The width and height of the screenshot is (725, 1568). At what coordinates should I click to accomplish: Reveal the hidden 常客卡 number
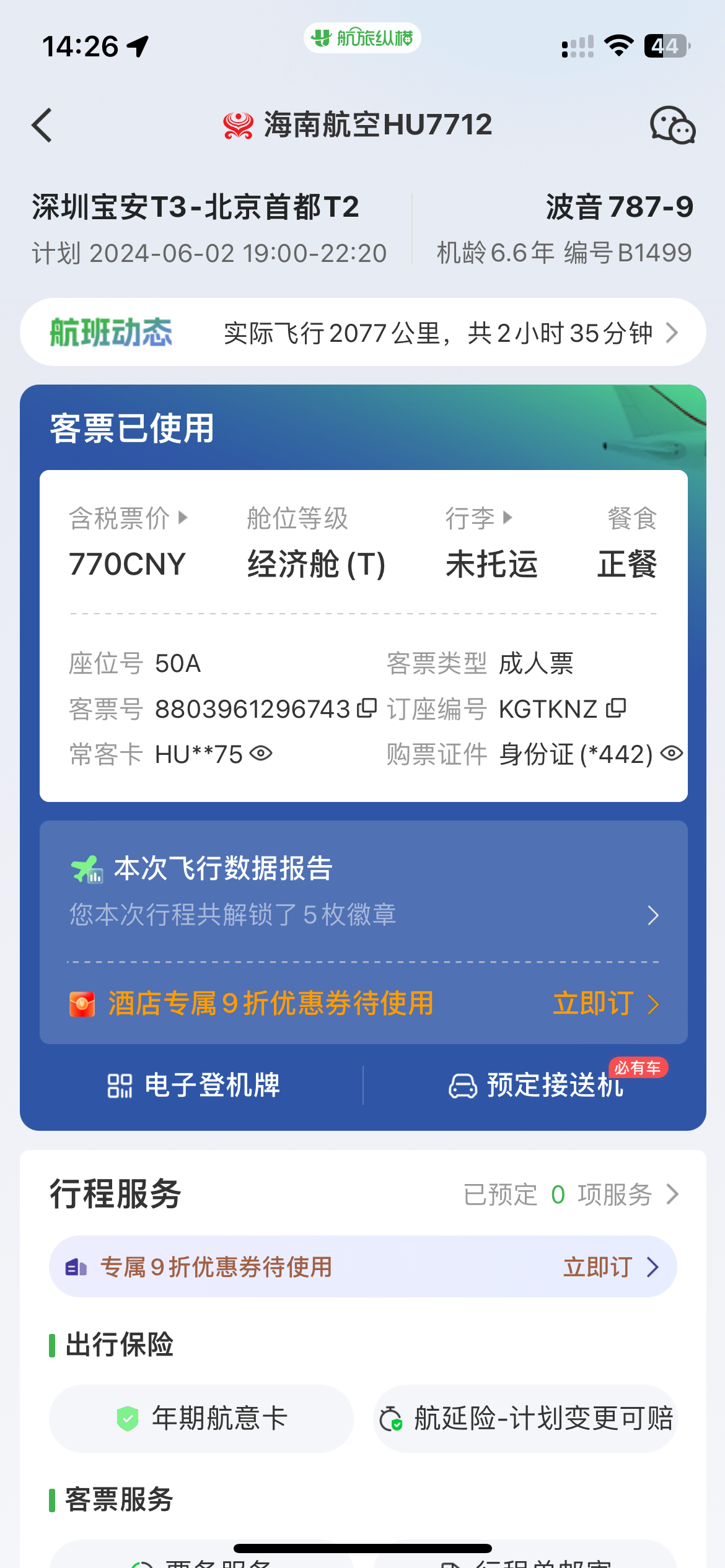261,754
